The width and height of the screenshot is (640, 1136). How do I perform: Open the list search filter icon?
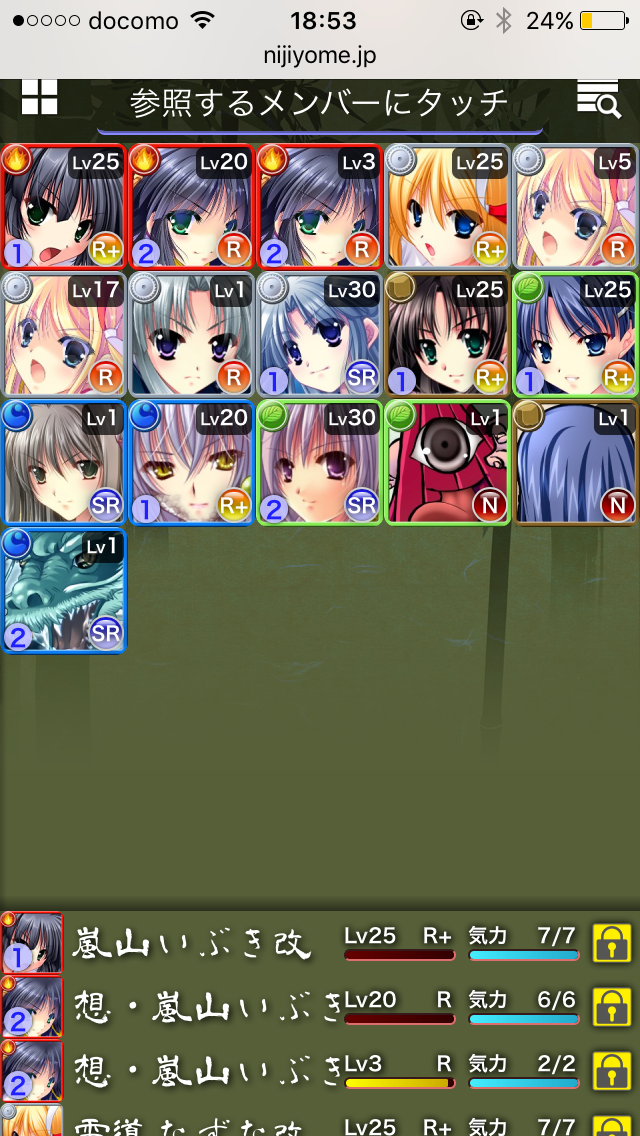[598, 100]
